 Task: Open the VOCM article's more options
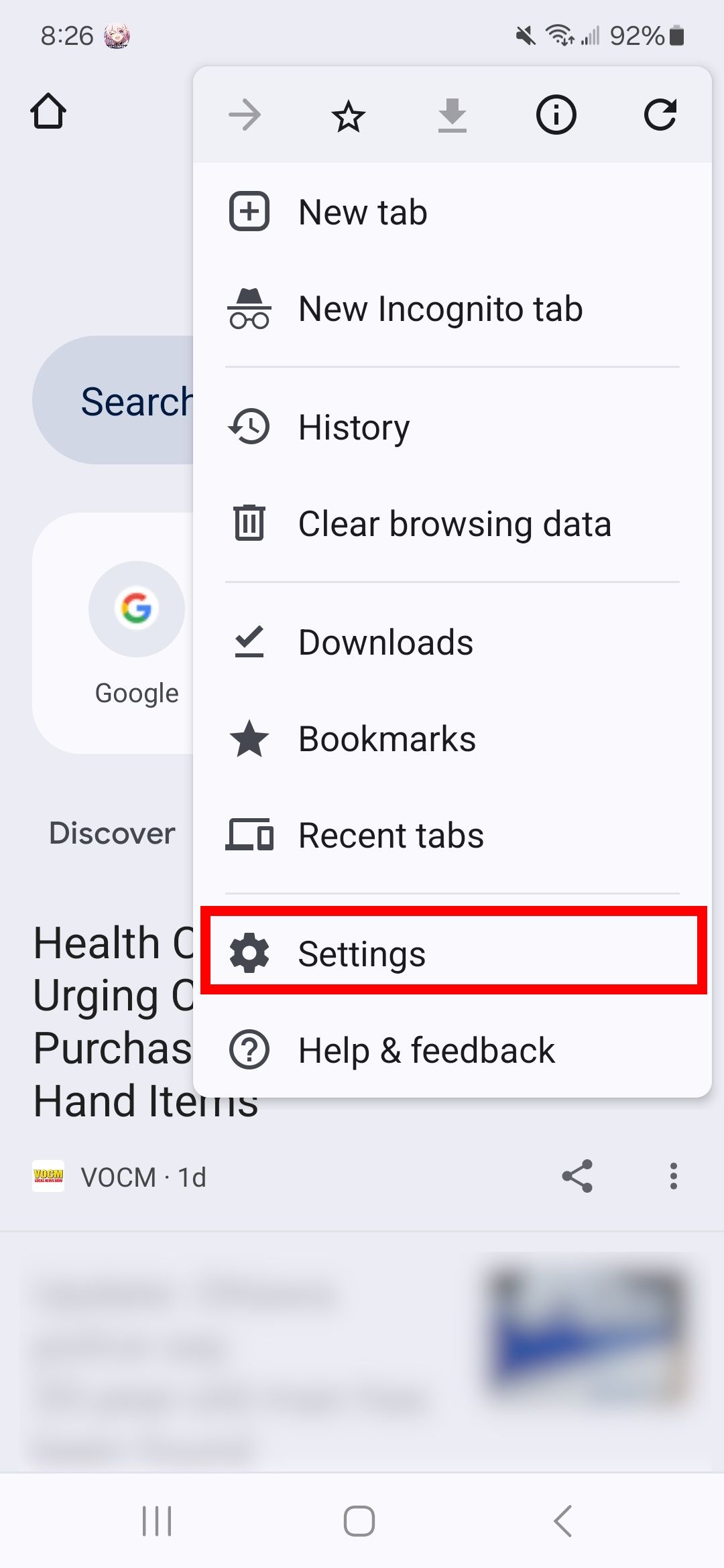click(673, 1176)
